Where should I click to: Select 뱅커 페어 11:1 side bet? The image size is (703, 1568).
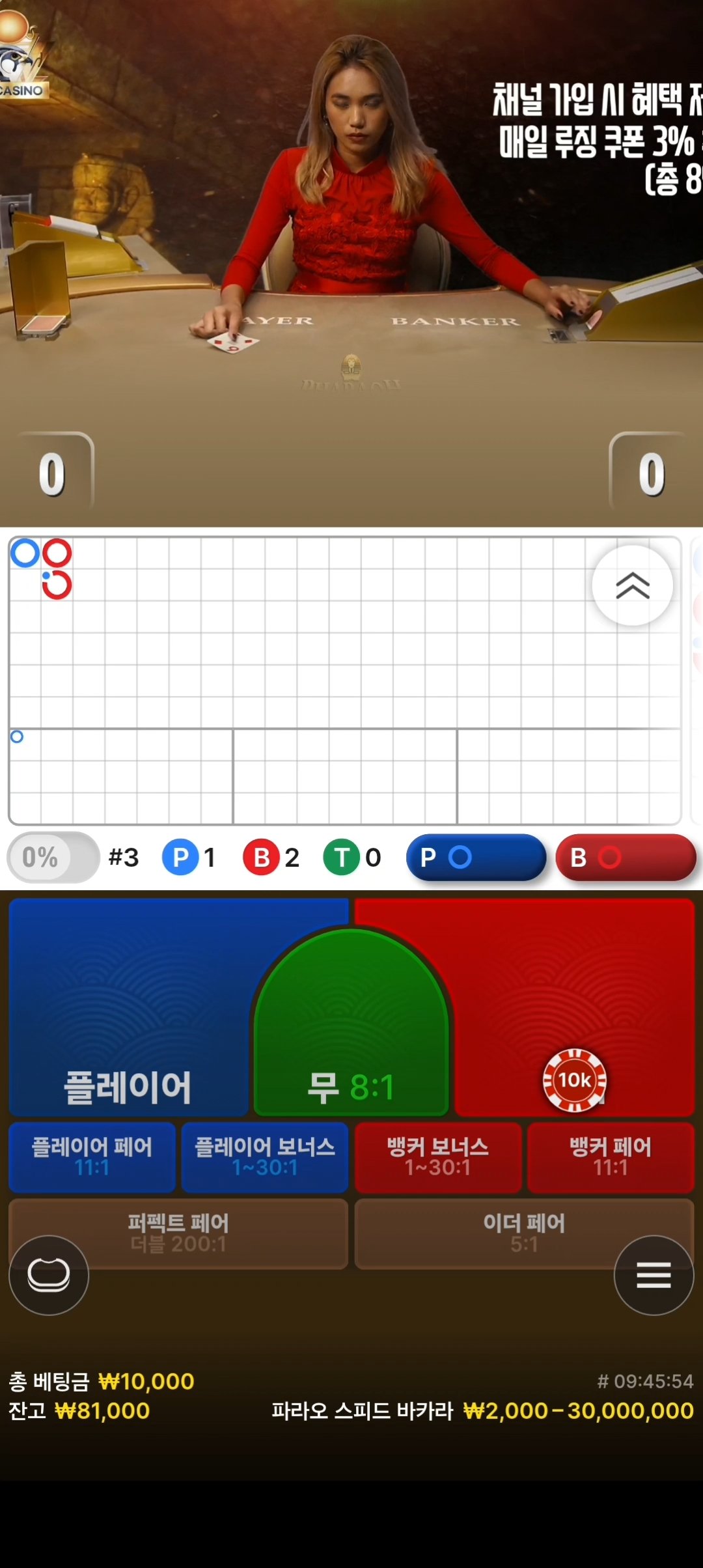(610, 1156)
